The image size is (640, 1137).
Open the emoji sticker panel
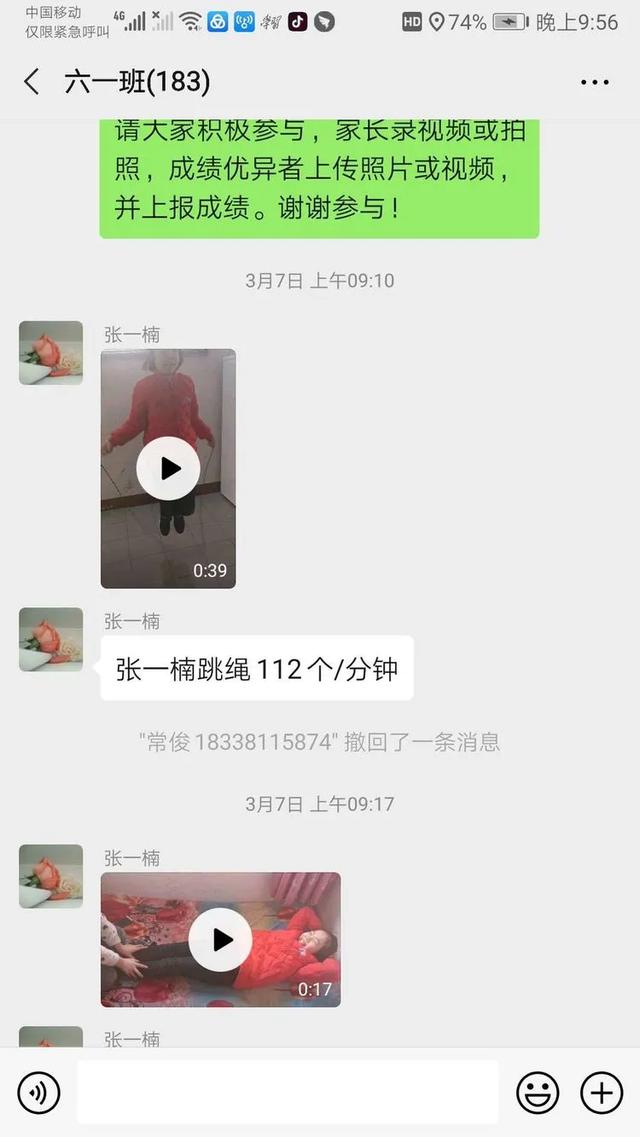(x=537, y=1093)
